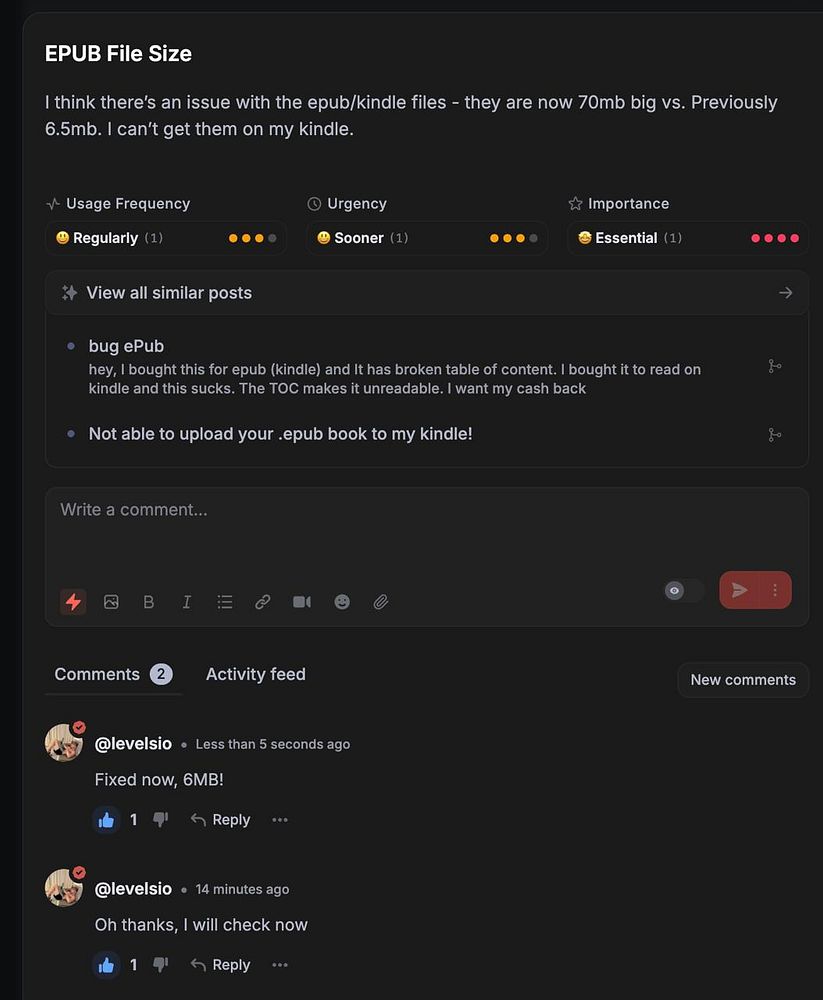This screenshot has width=823, height=1000.
Task: Switch to the Activity feed tab
Action: [x=255, y=674]
